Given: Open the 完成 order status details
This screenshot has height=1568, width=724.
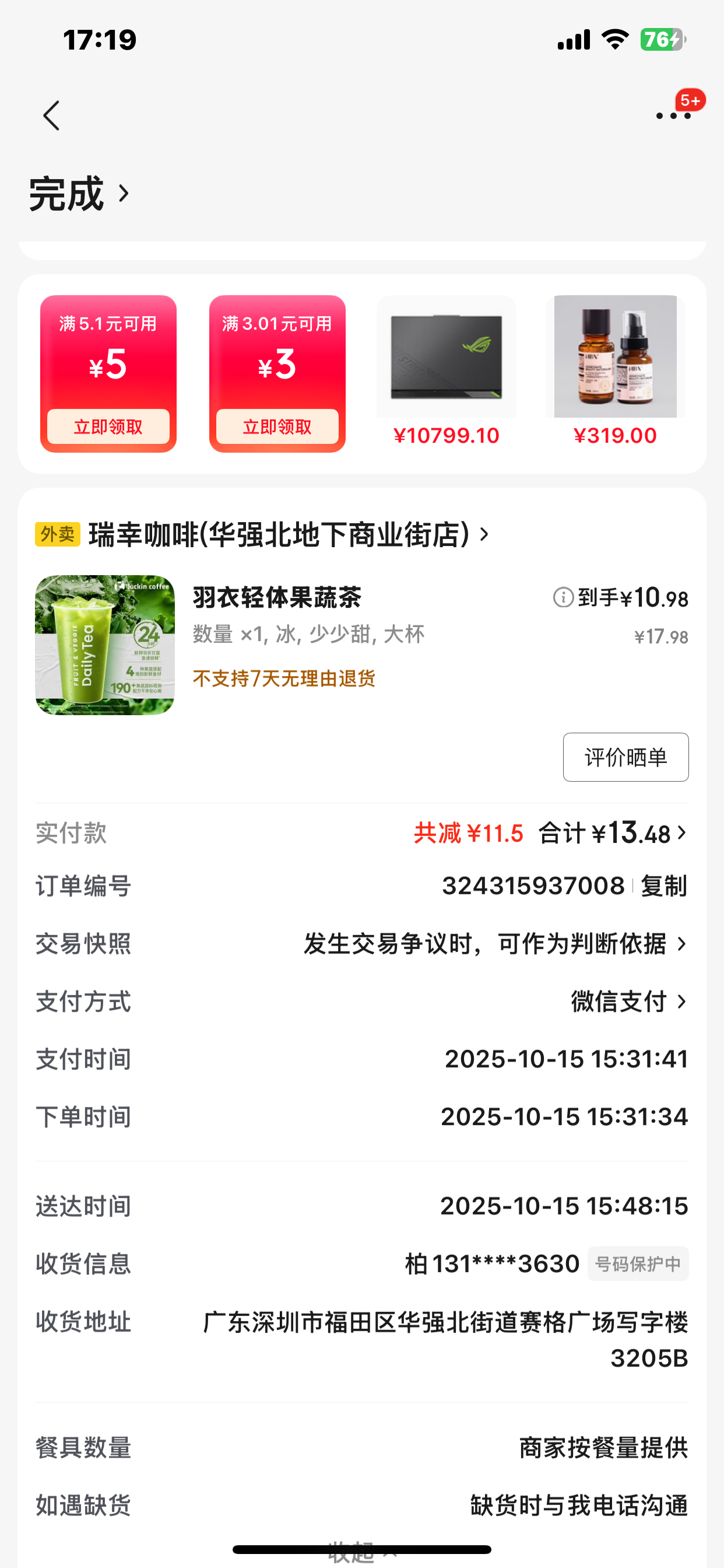Looking at the screenshot, I should [x=79, y=194].
